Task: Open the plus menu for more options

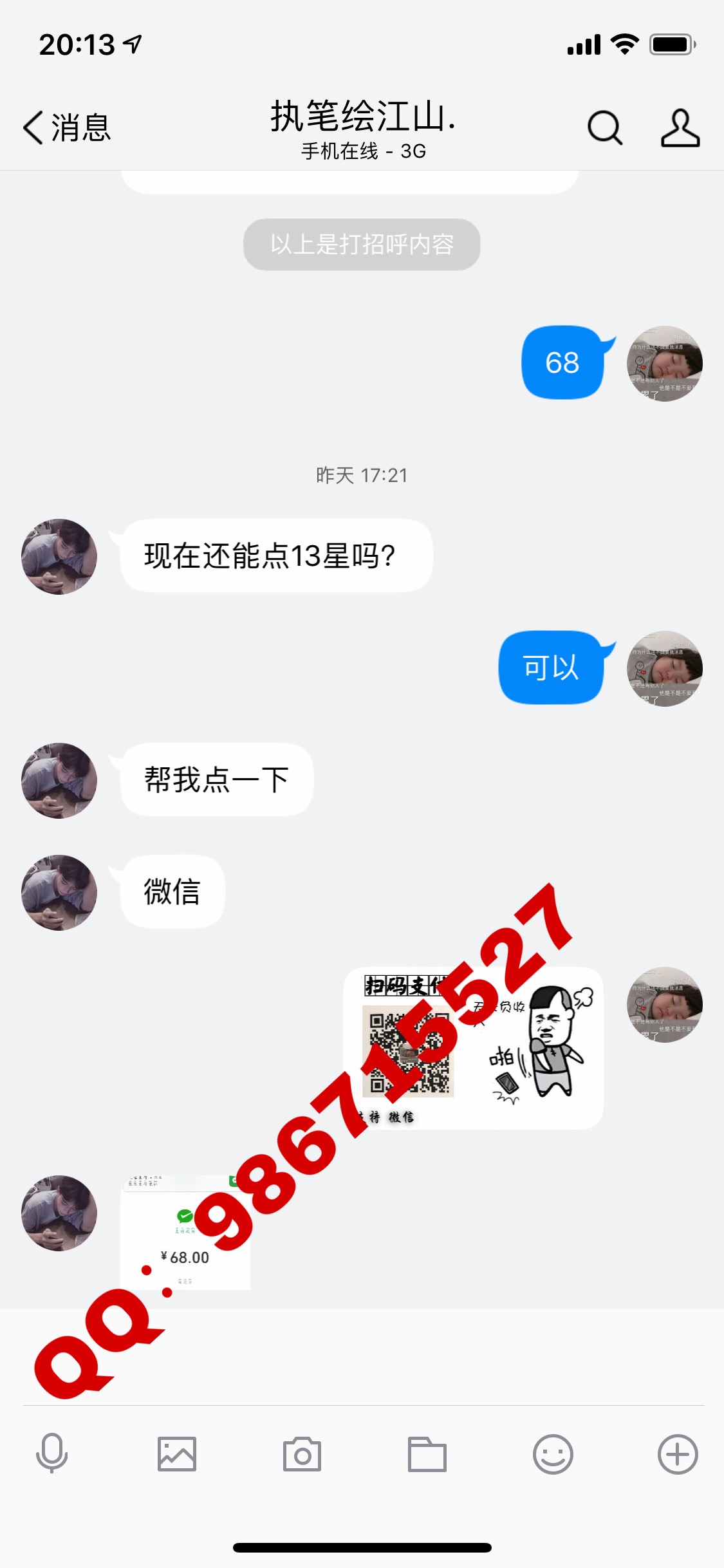Action: (678, 1453)
